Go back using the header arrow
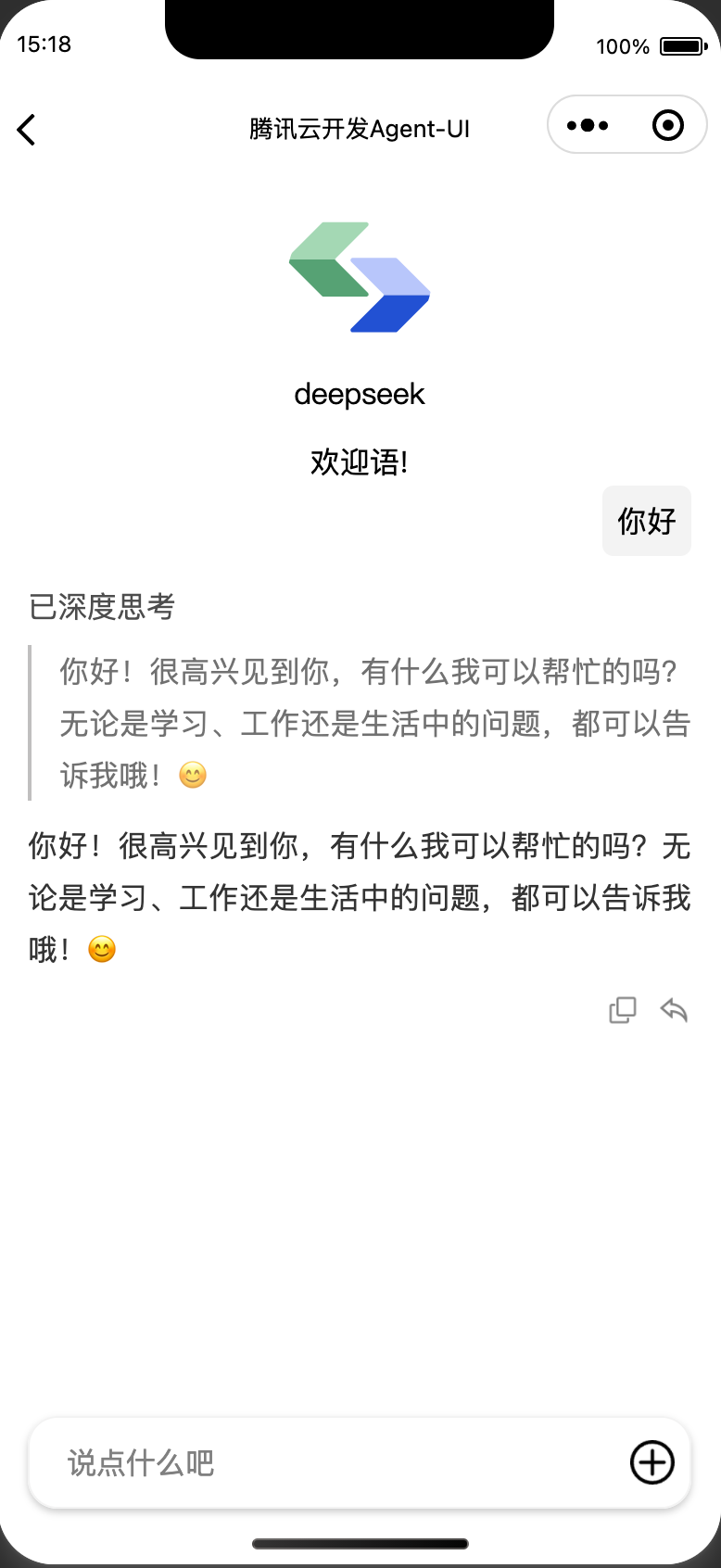Screen dimensions: 721x1568 click(27, 130)
